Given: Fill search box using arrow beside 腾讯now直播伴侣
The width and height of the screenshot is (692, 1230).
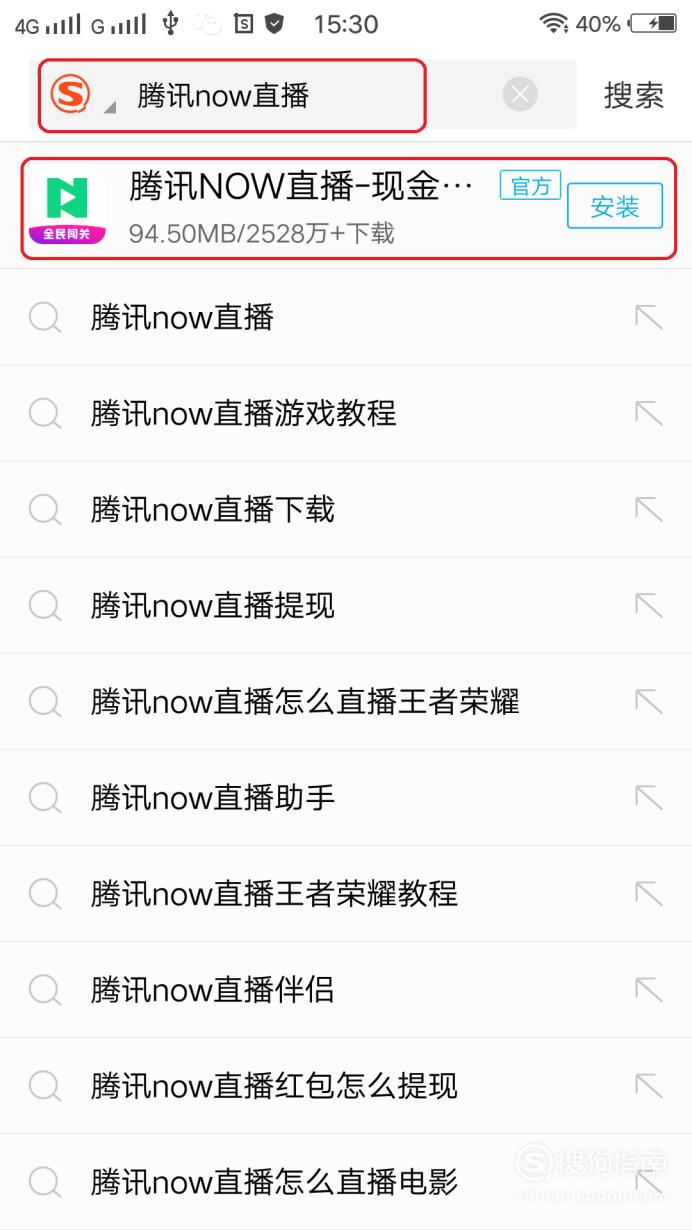Looking at the screenshot, I should tap(649, 989).
